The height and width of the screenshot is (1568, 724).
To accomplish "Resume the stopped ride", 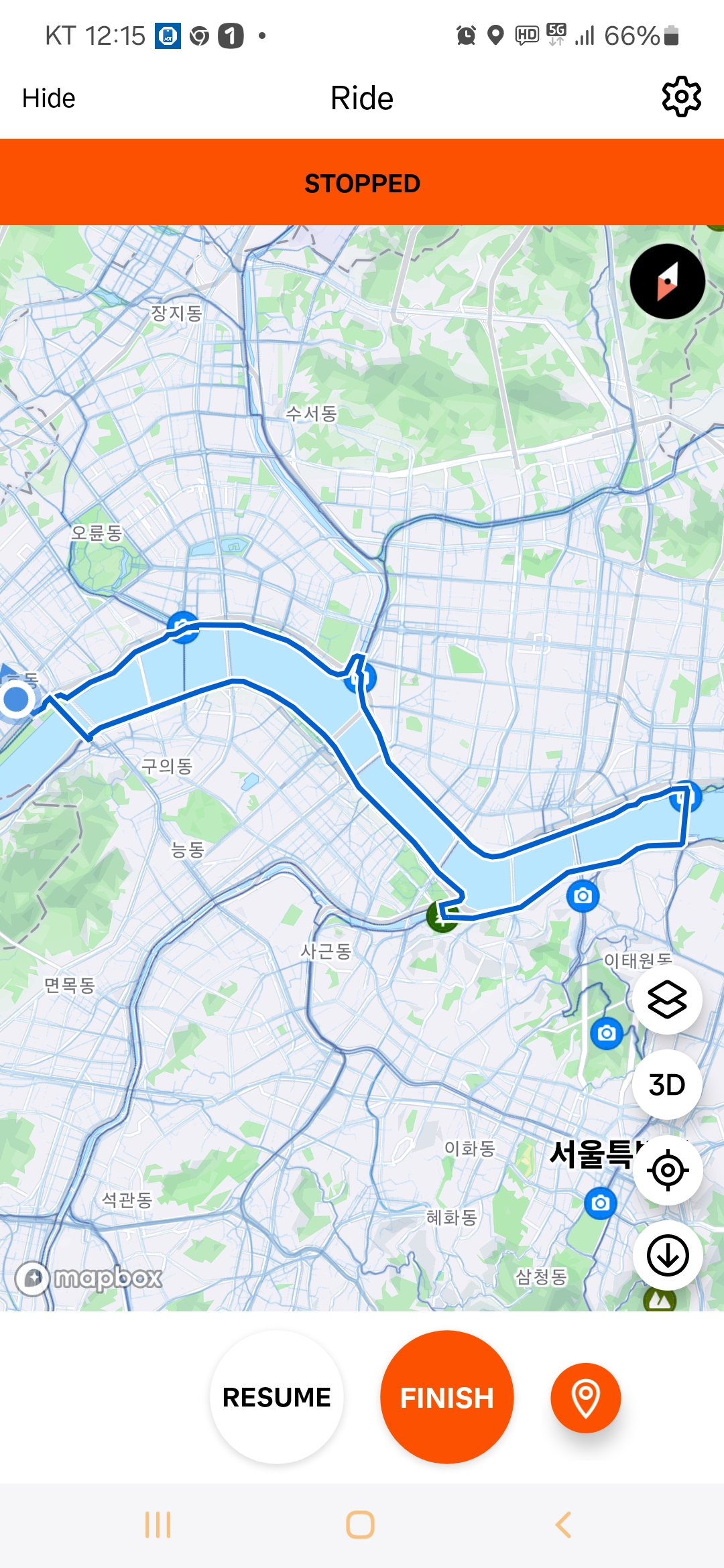I will point(276,1397).
